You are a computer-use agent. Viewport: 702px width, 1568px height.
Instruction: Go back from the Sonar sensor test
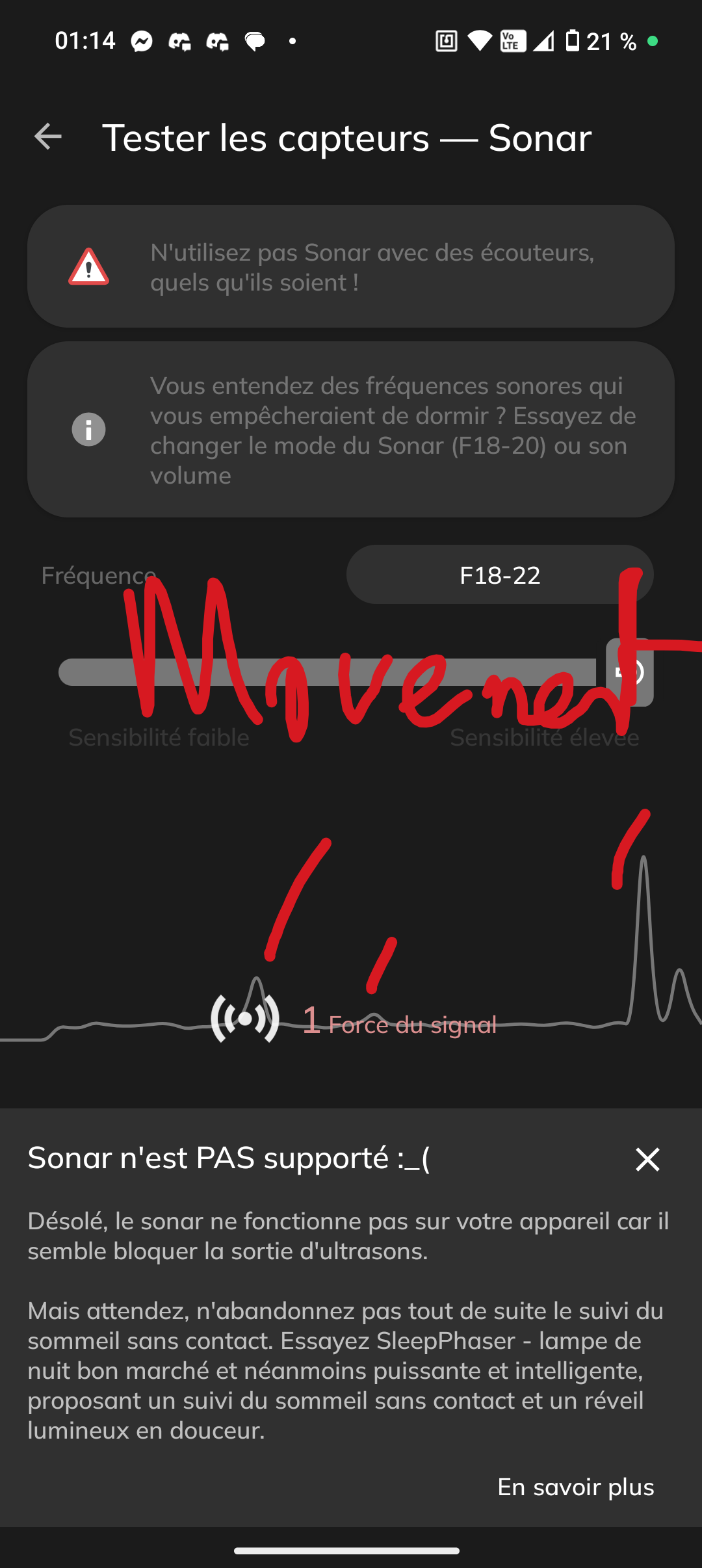pyautogui.click(x=47, y=137)
